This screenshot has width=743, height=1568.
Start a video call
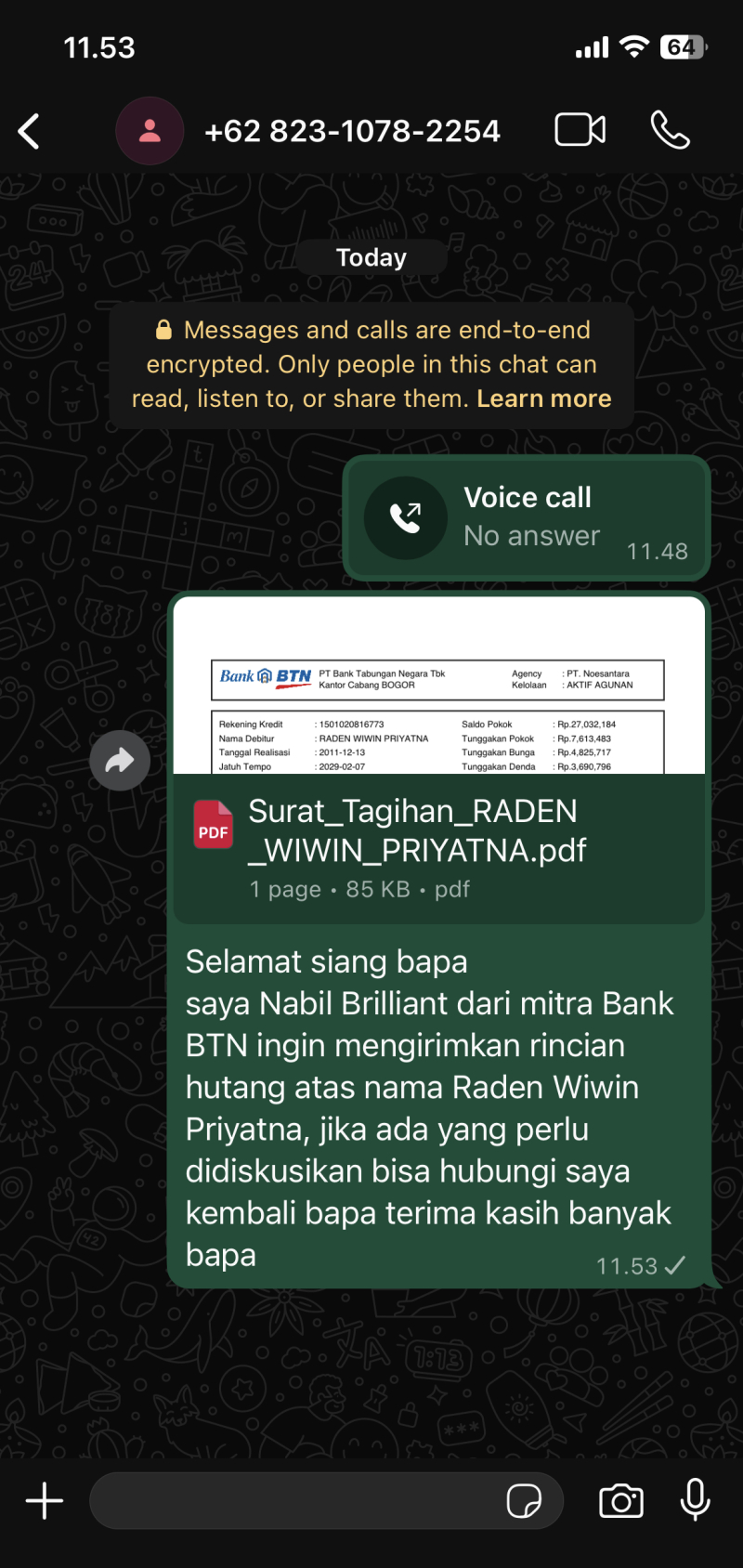coord(580,130)
